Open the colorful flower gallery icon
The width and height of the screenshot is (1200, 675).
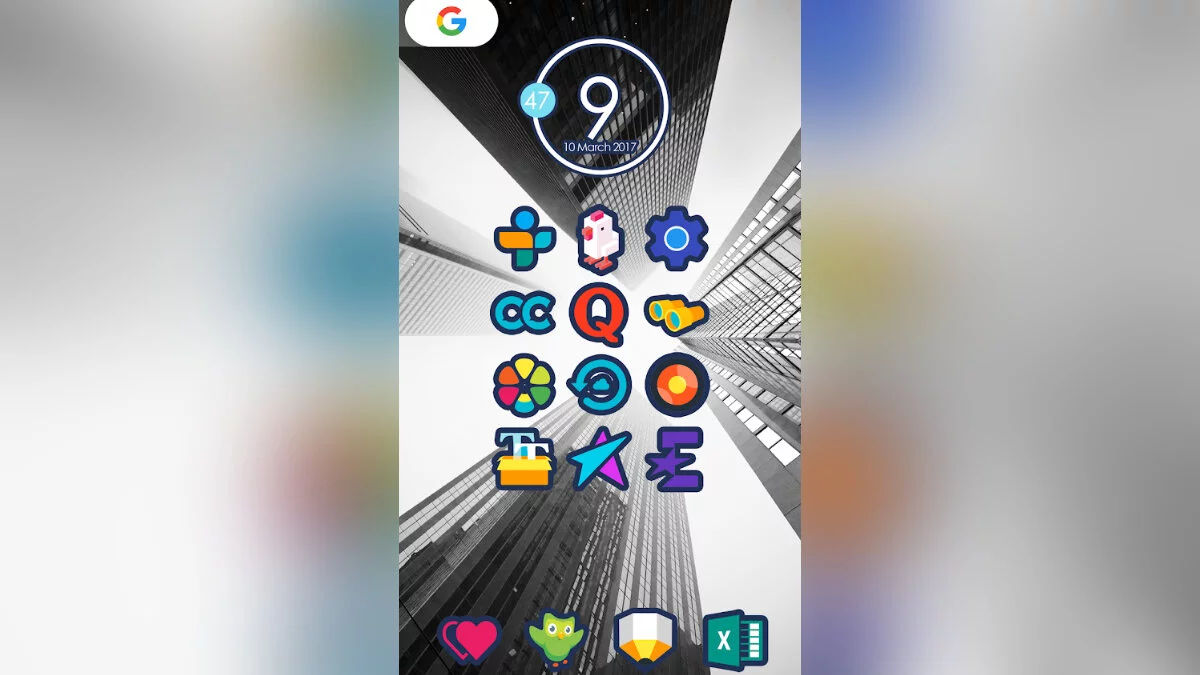coord(524,386)
